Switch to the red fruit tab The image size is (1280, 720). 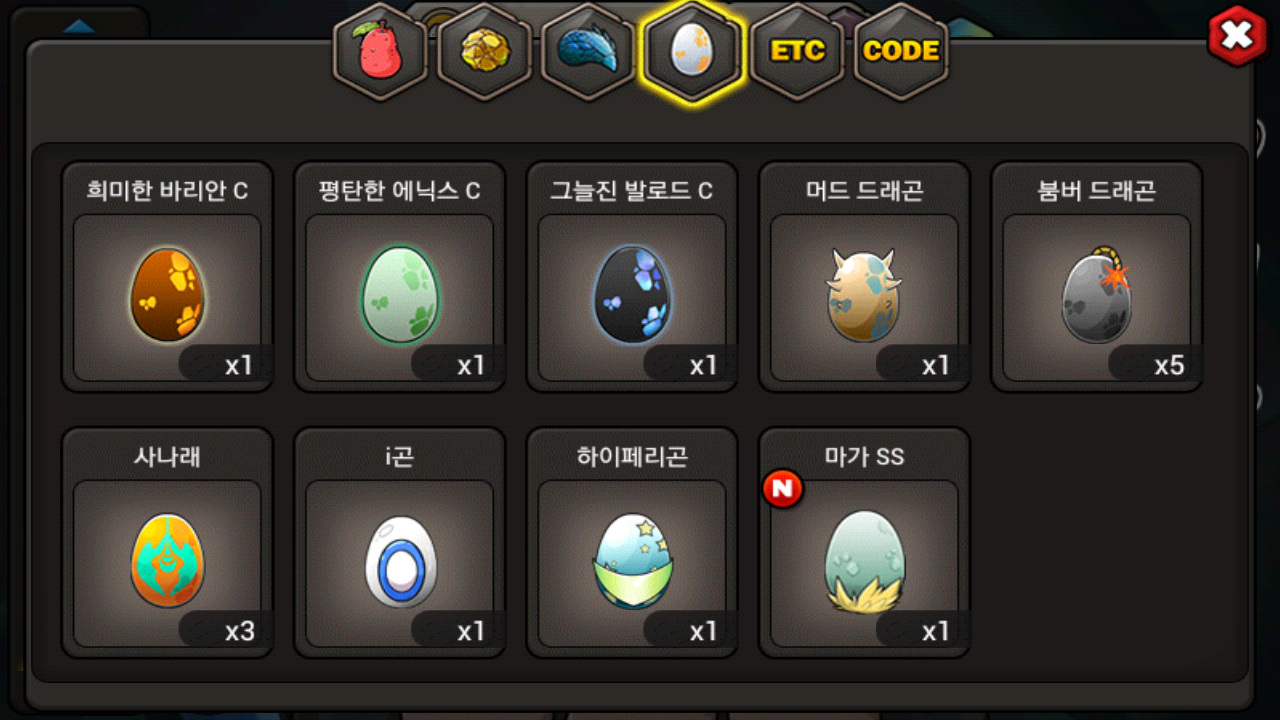(380, 51)
